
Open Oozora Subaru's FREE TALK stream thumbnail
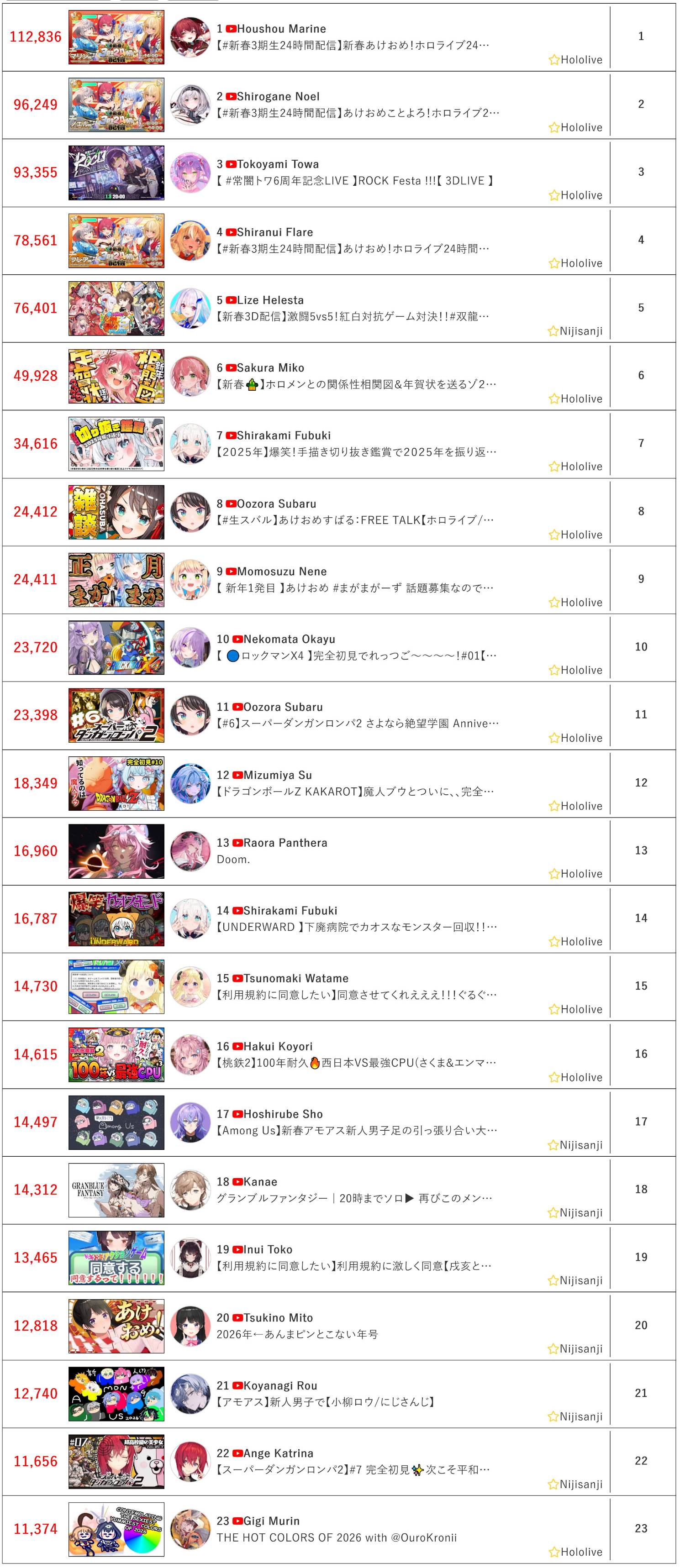pyautogui.click(x=116, y=512)
